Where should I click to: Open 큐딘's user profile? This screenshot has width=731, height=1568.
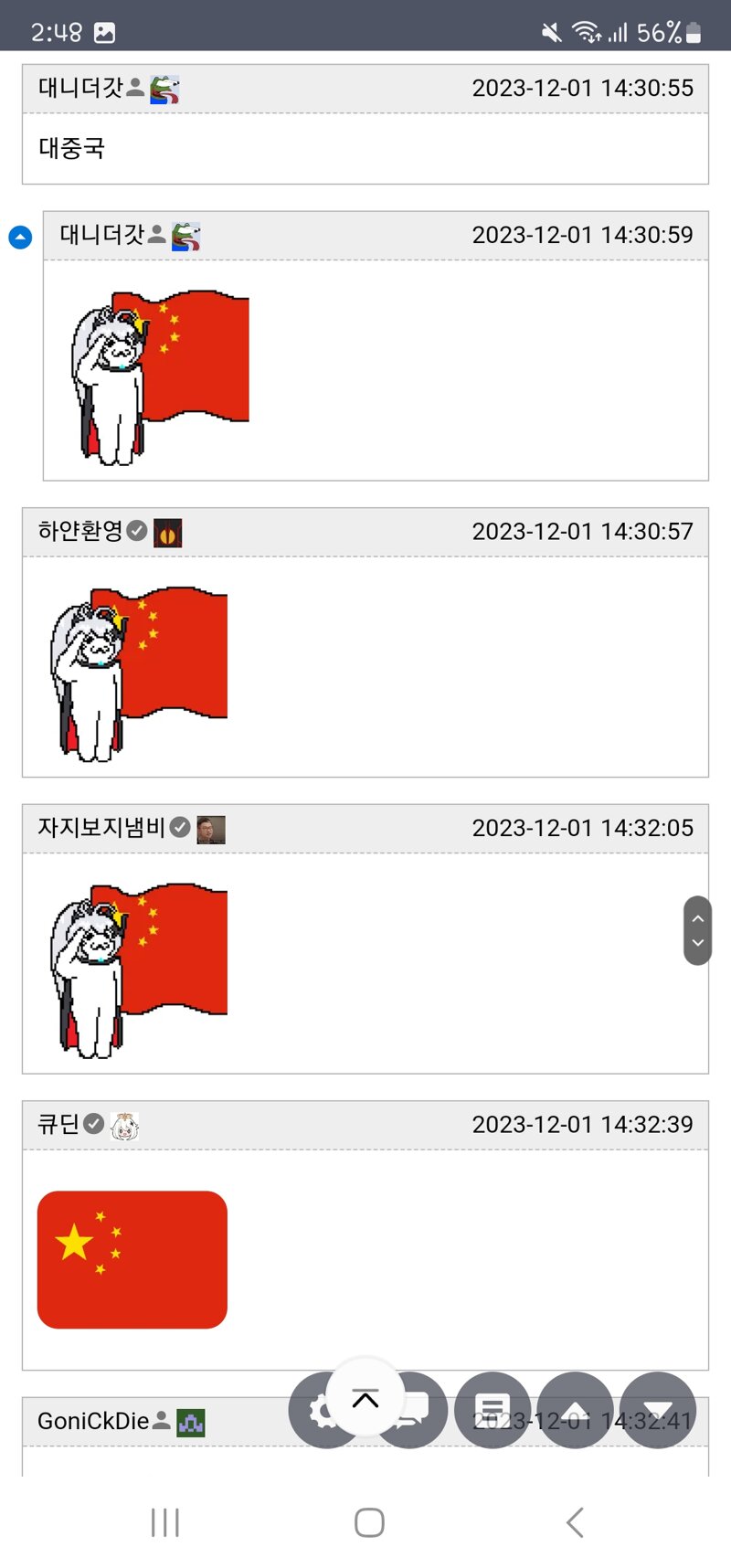click(x=58, y=1124)
